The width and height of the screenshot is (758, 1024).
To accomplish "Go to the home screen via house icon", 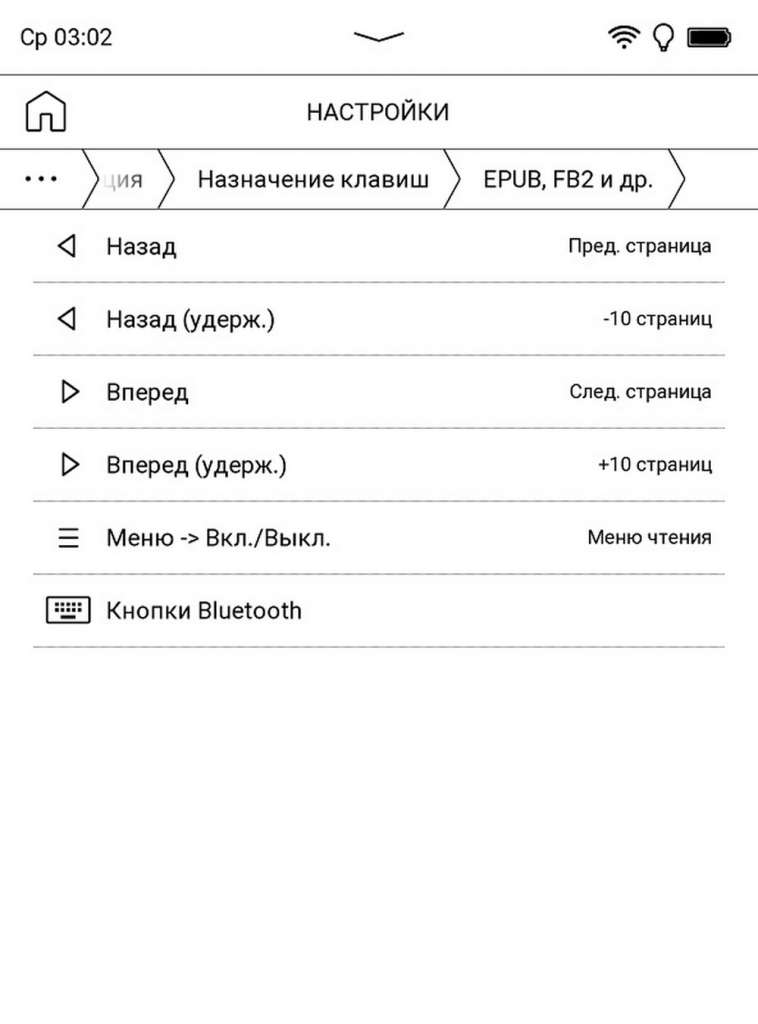I will 45,111.
